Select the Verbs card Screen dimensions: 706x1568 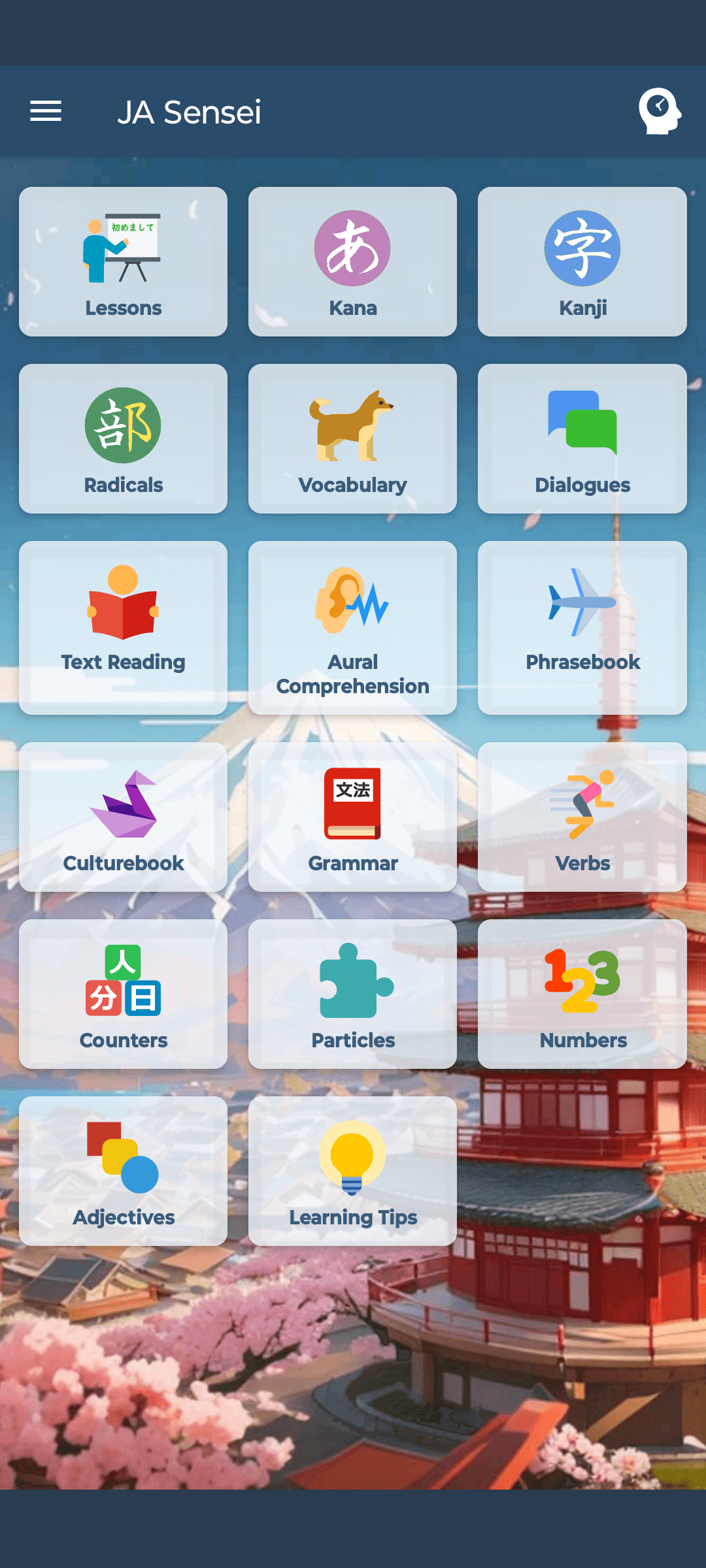pos(582,817)
